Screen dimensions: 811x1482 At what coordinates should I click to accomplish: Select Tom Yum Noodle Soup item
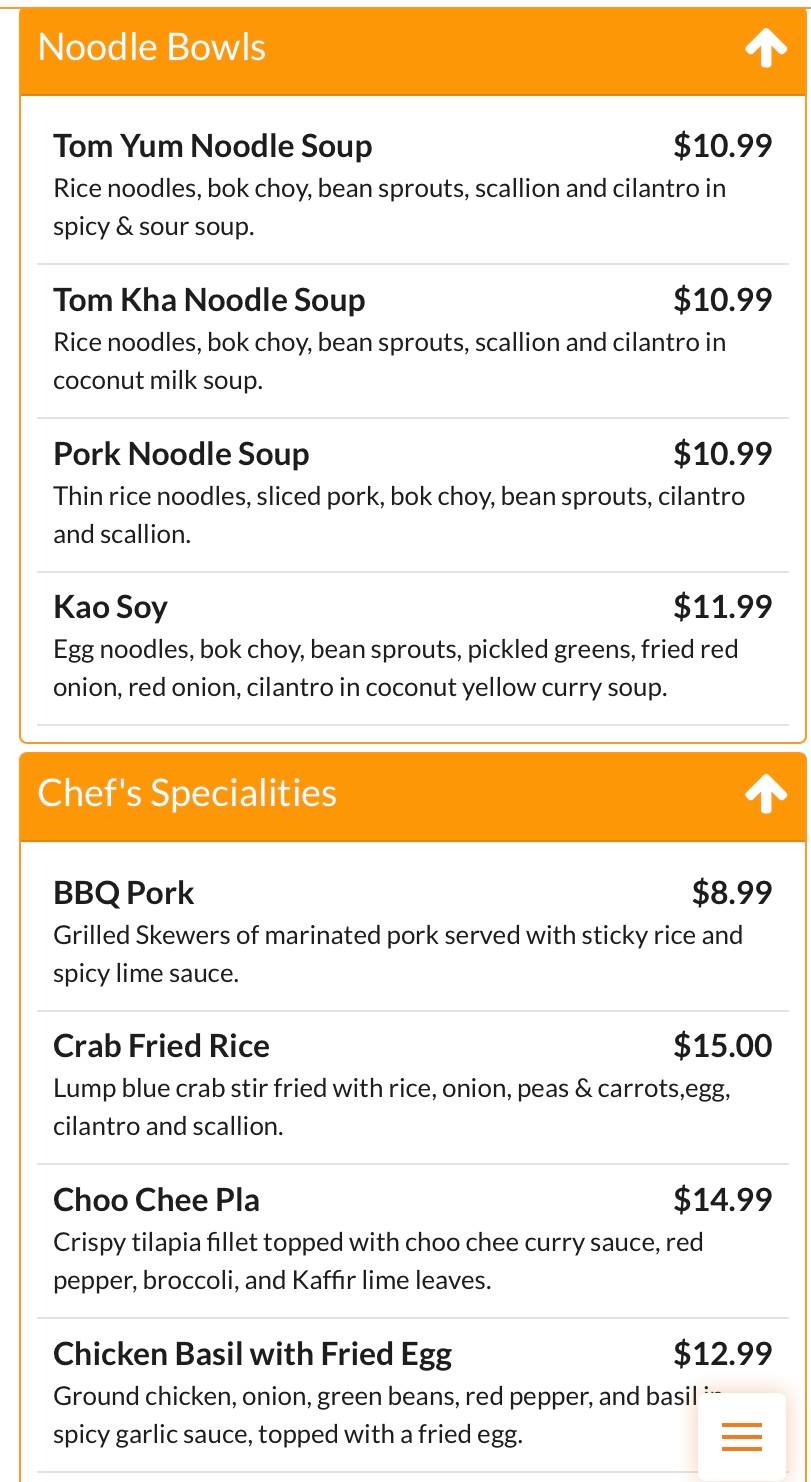(x=412, y=187)
